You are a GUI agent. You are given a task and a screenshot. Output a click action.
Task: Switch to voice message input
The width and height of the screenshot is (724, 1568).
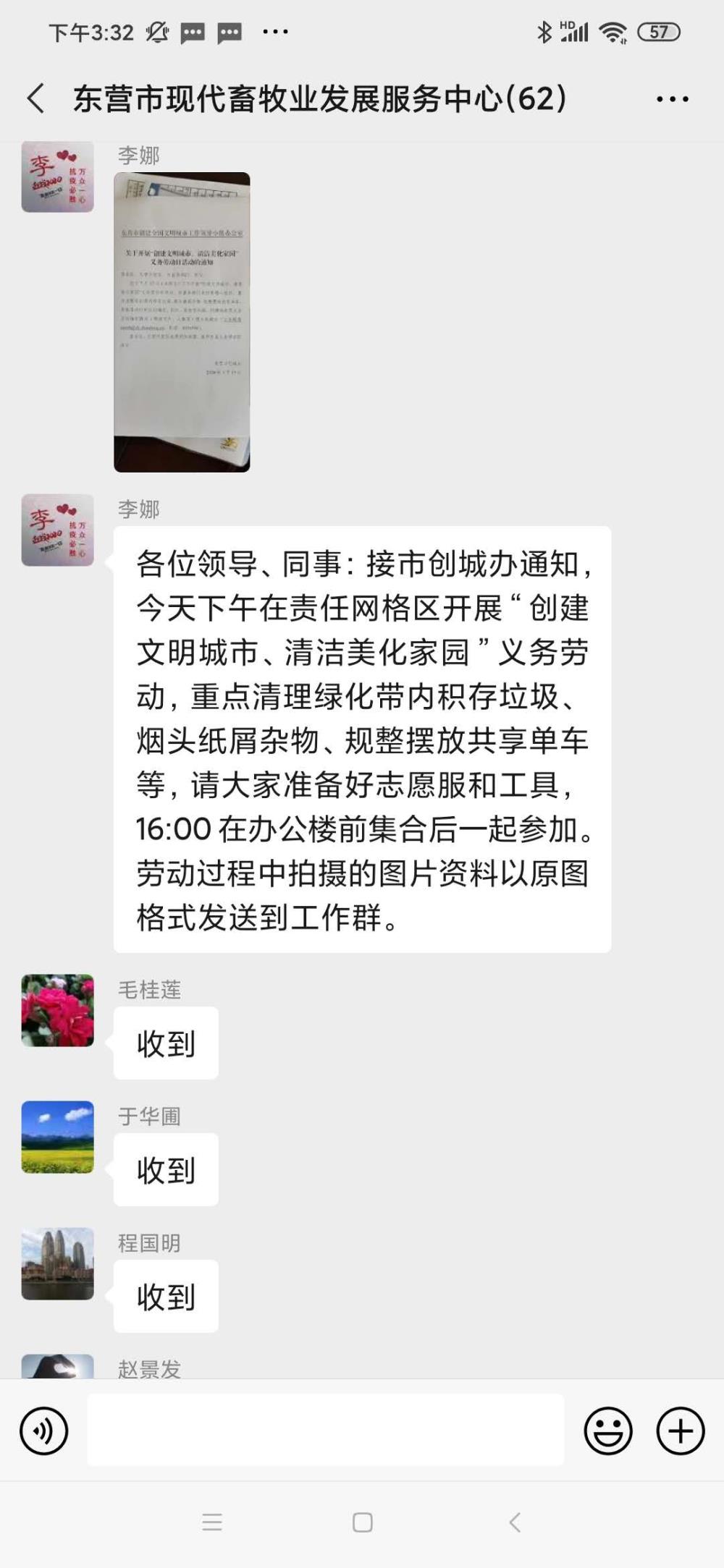tap(44, 1431)
